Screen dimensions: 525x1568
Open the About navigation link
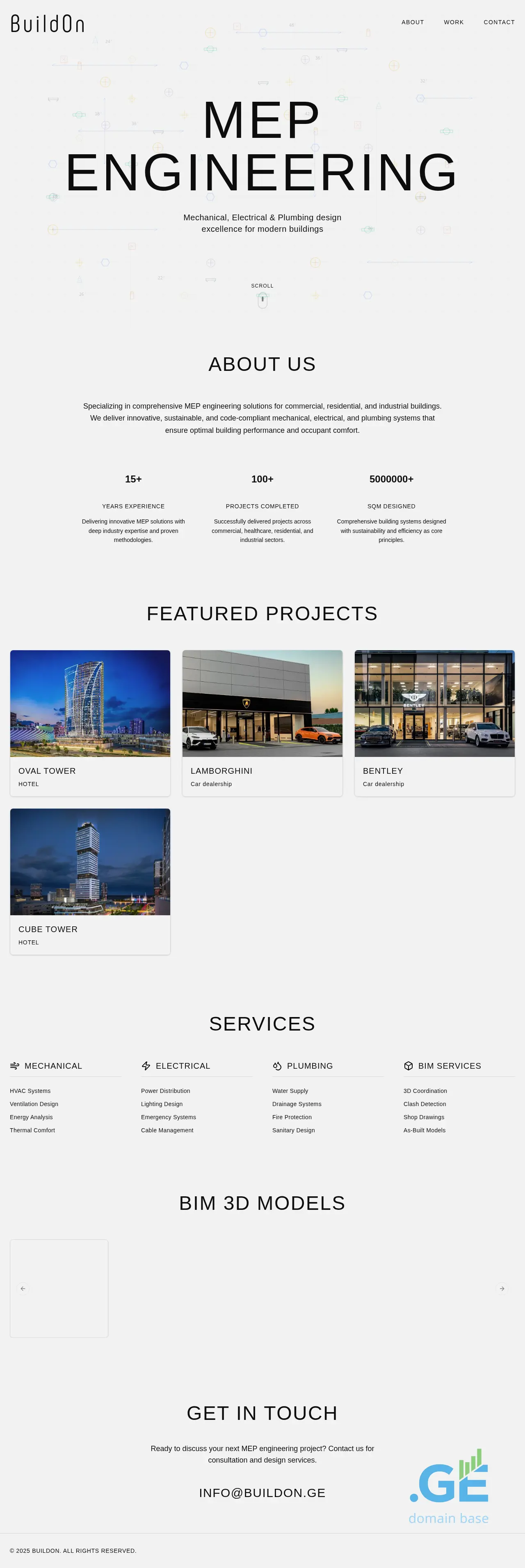[413, 22]
